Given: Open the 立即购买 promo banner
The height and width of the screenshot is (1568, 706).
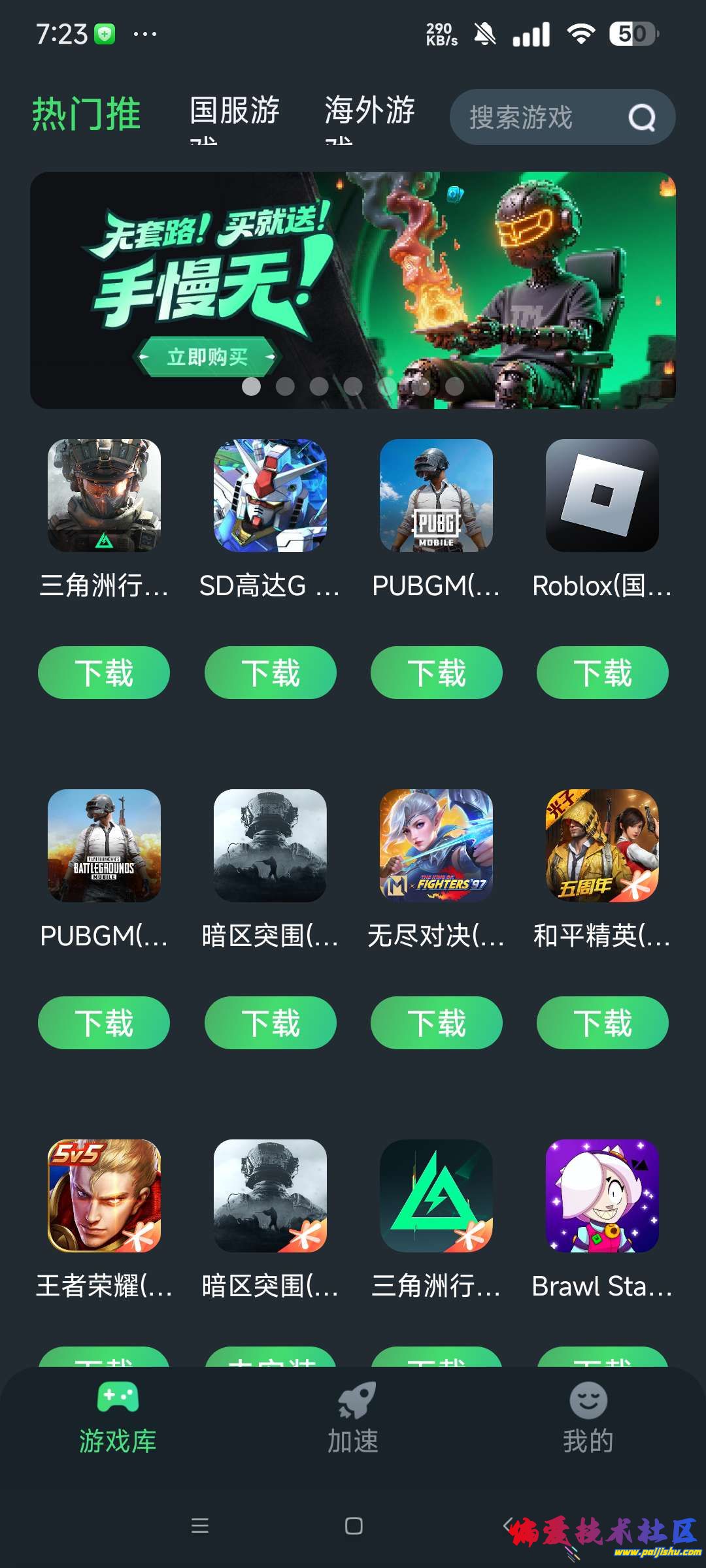Looking at the screenshot, I should click(x=207, y=357).
